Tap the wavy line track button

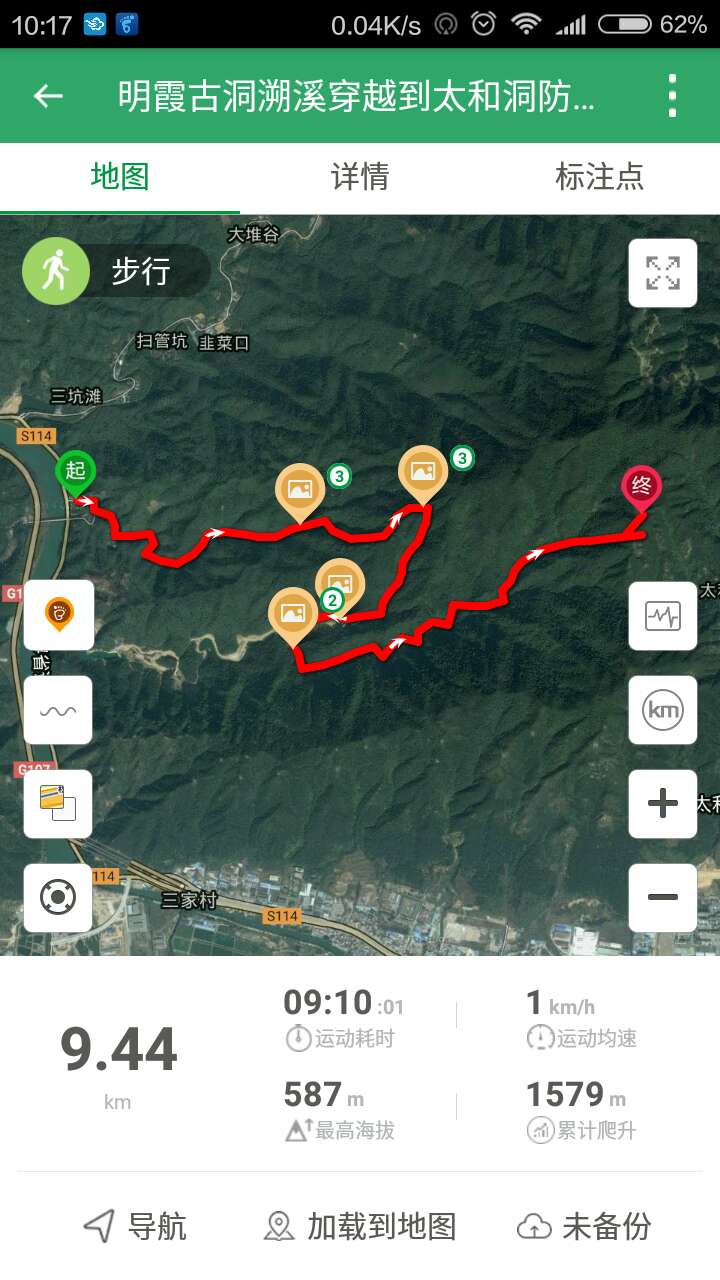click(x=58, y=710)
